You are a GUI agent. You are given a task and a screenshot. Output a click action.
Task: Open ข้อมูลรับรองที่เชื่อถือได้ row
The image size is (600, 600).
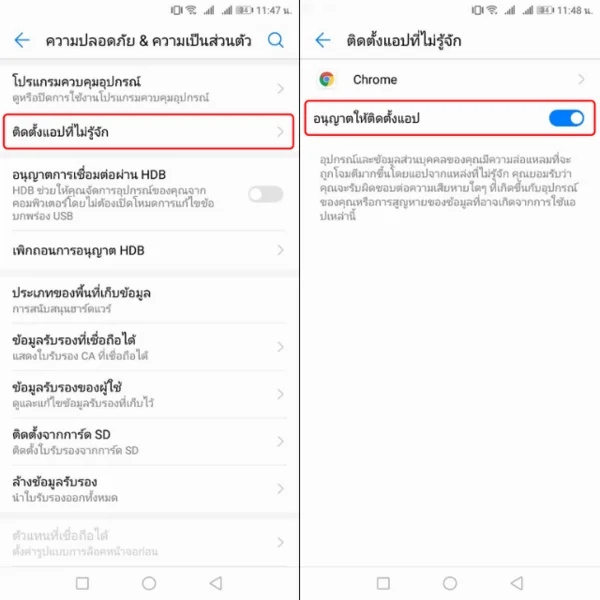[x=150, y=347]
